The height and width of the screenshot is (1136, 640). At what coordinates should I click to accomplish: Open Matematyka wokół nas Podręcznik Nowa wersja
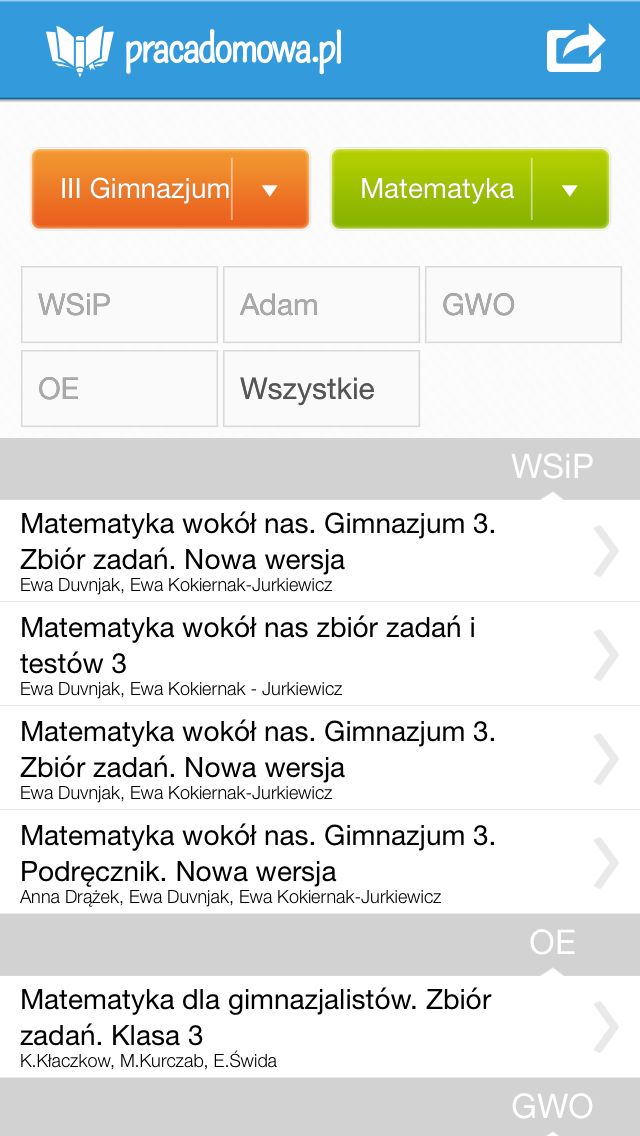coord(320,862)
